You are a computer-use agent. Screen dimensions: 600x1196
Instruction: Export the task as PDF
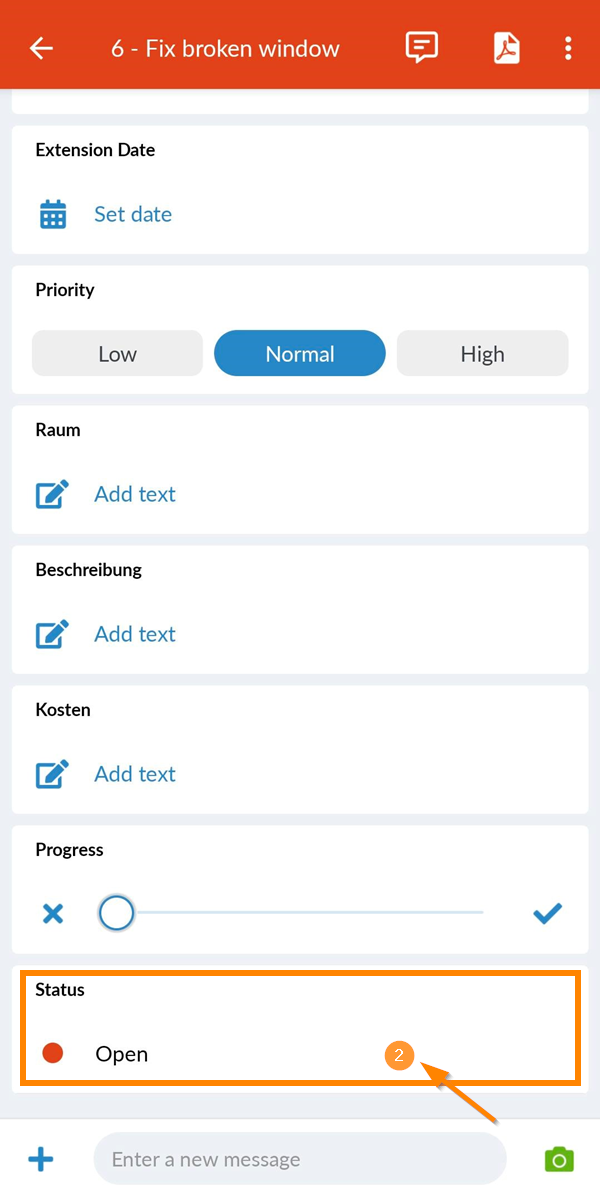coord(506,48)
